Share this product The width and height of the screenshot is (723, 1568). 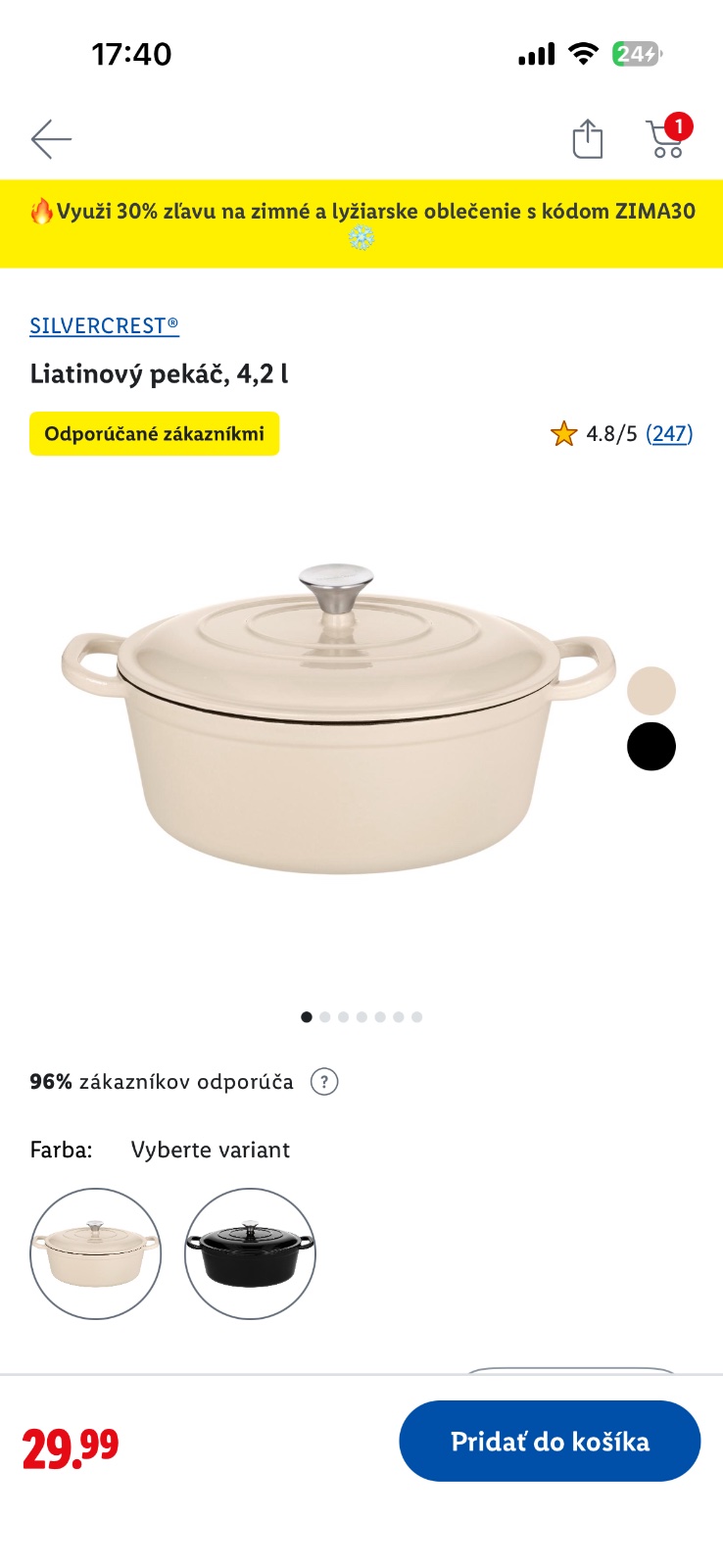[587, 139]
